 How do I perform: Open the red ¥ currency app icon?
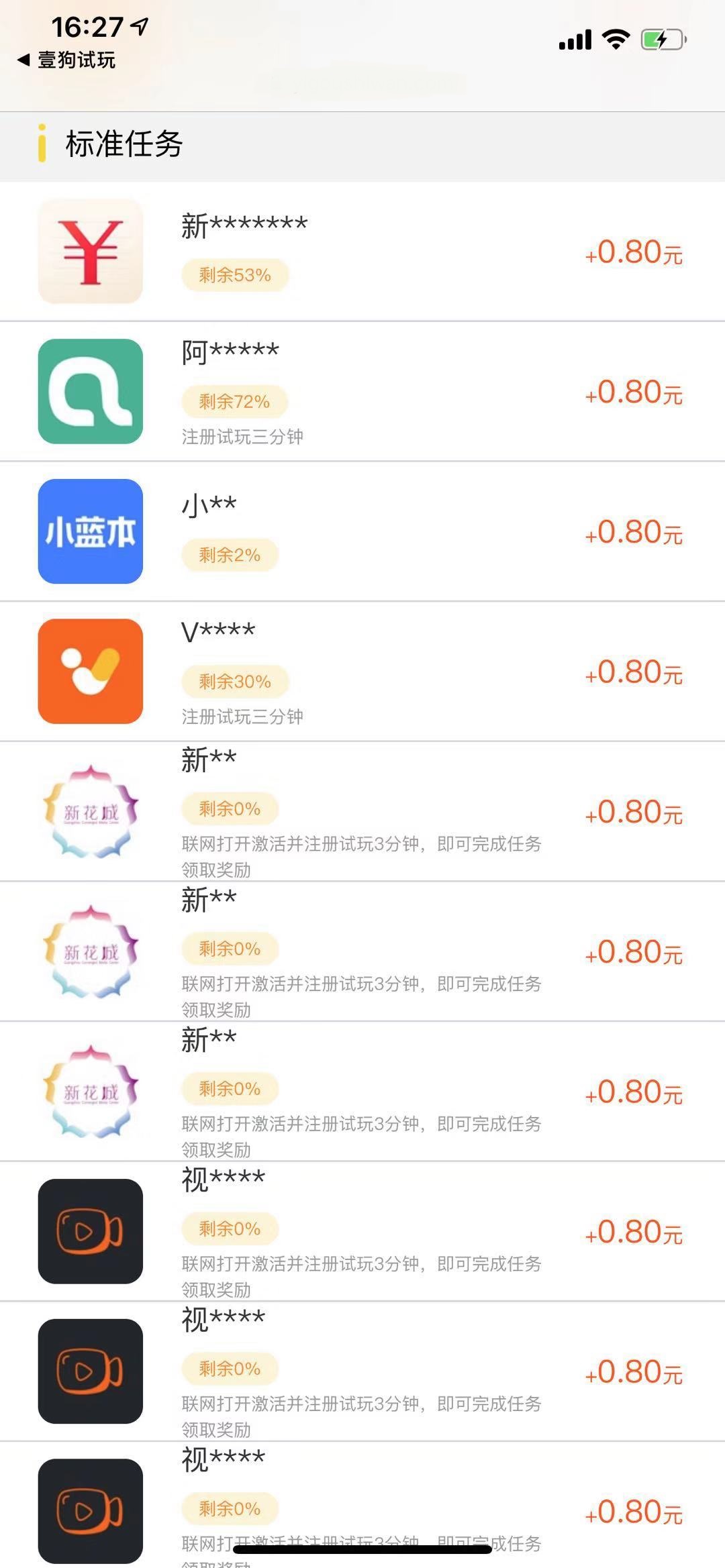coord(91,252)
